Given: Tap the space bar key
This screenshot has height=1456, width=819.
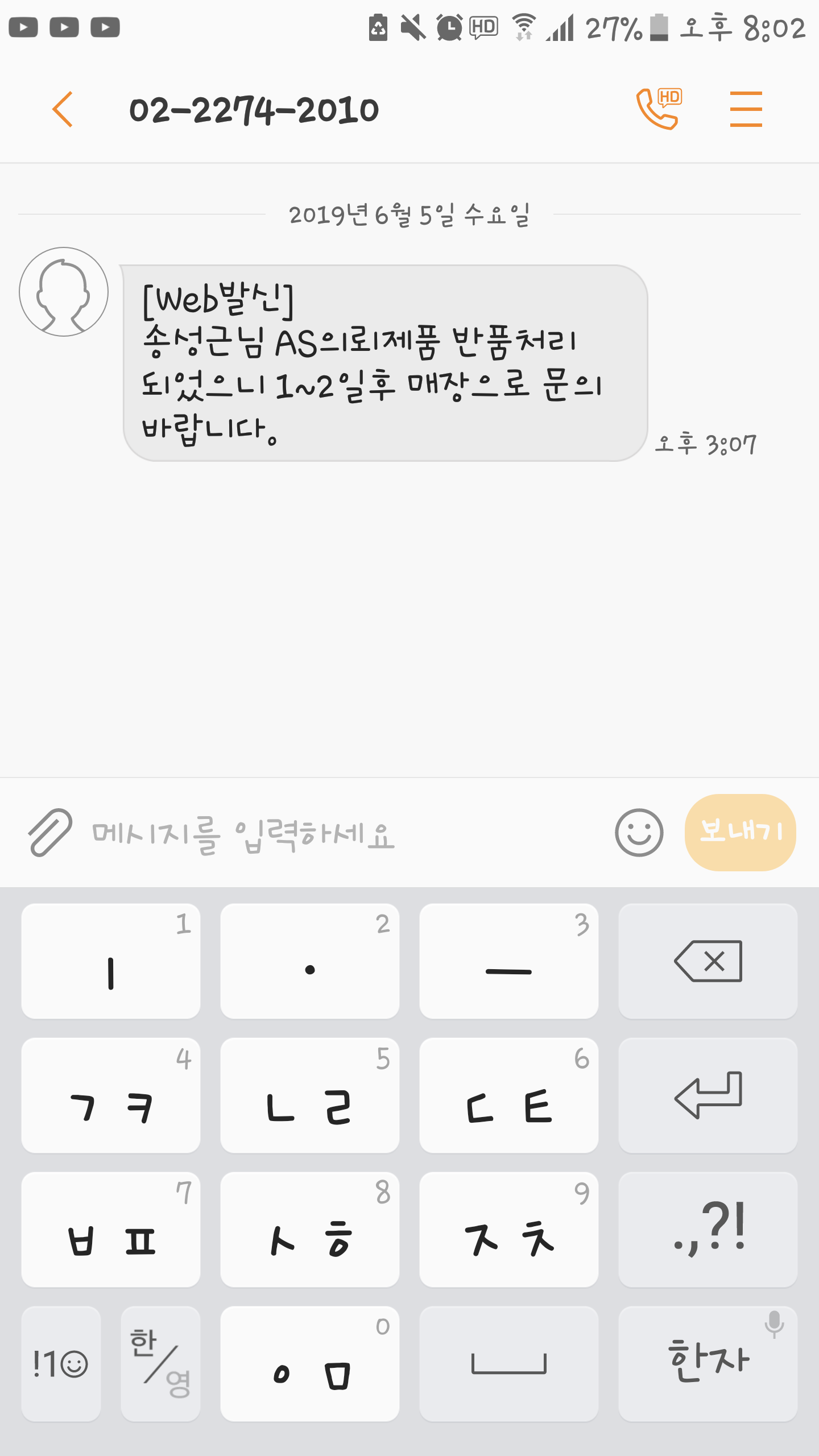Looking at the screenshot, I should point(509,1364).
